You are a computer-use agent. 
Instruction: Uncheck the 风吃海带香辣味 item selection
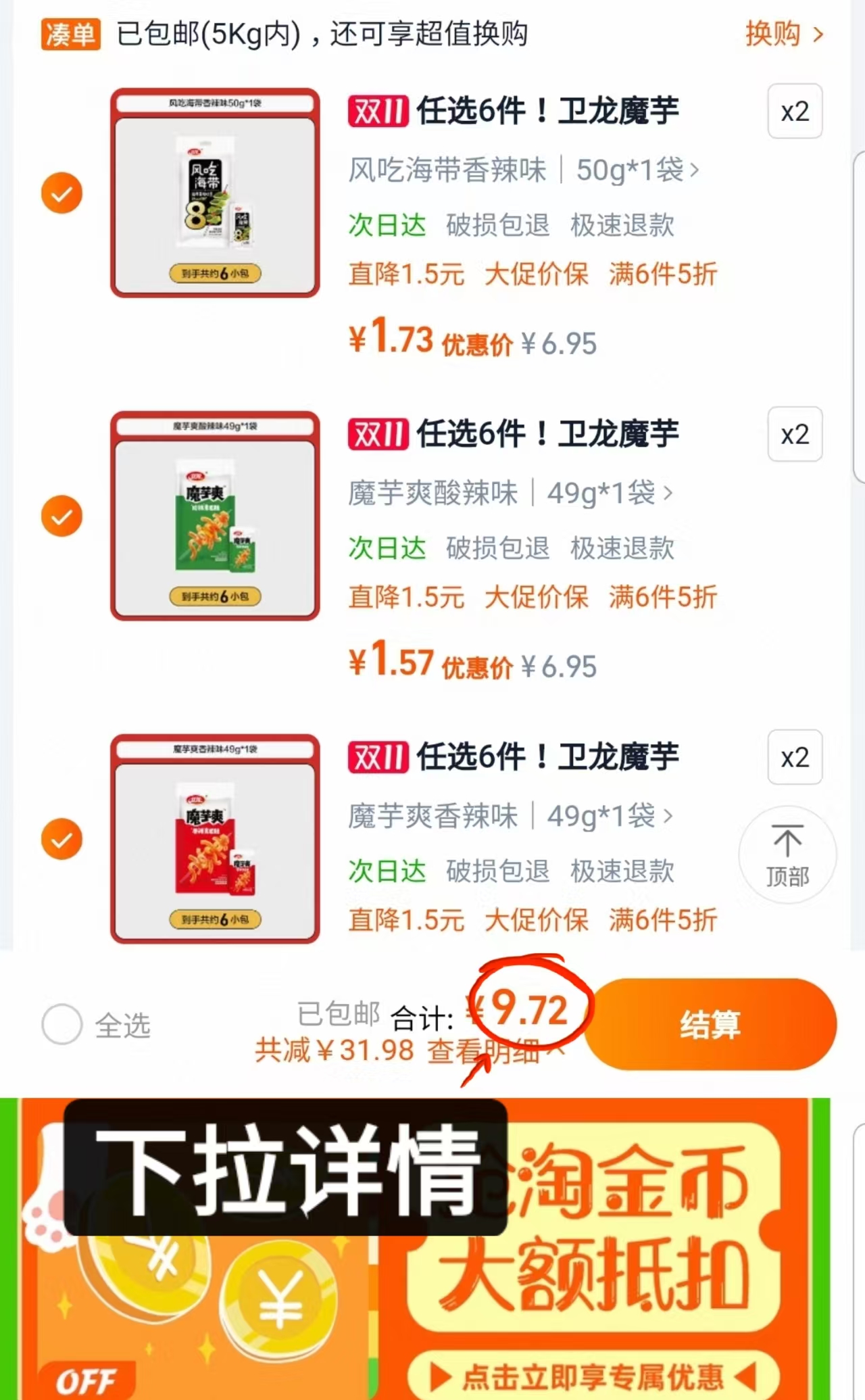61,193
